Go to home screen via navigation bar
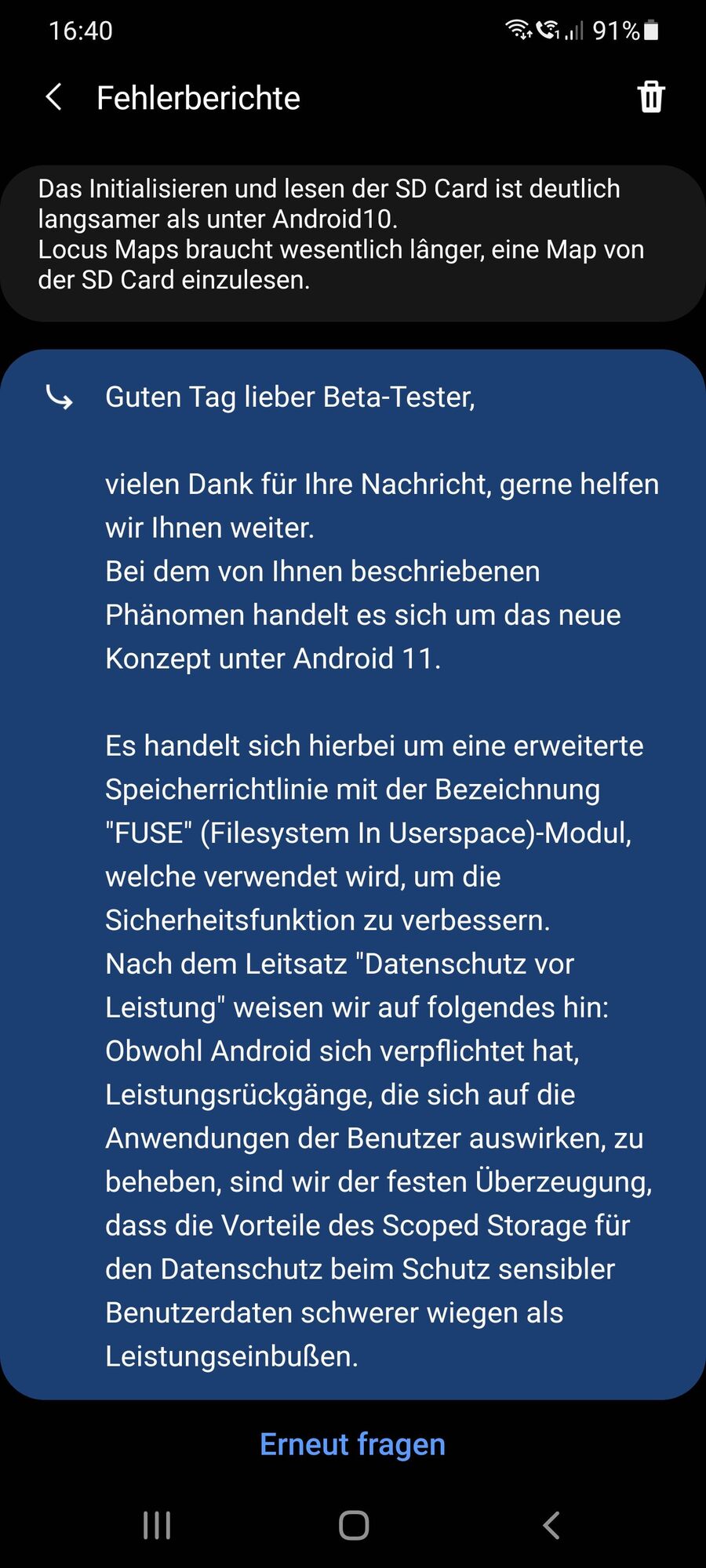Viewport: 706px width, 1568px height. point(353,1525)
